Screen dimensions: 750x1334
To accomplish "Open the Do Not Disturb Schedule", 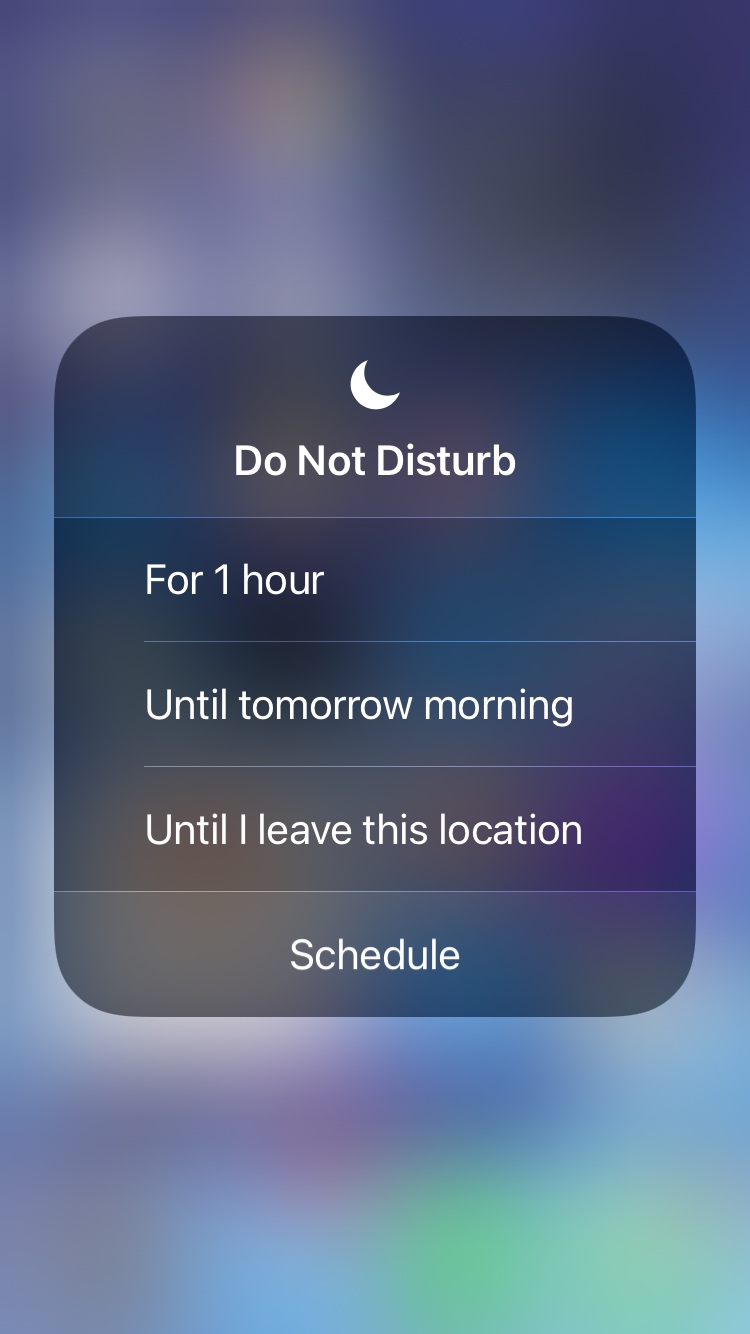I will [375, 954].
